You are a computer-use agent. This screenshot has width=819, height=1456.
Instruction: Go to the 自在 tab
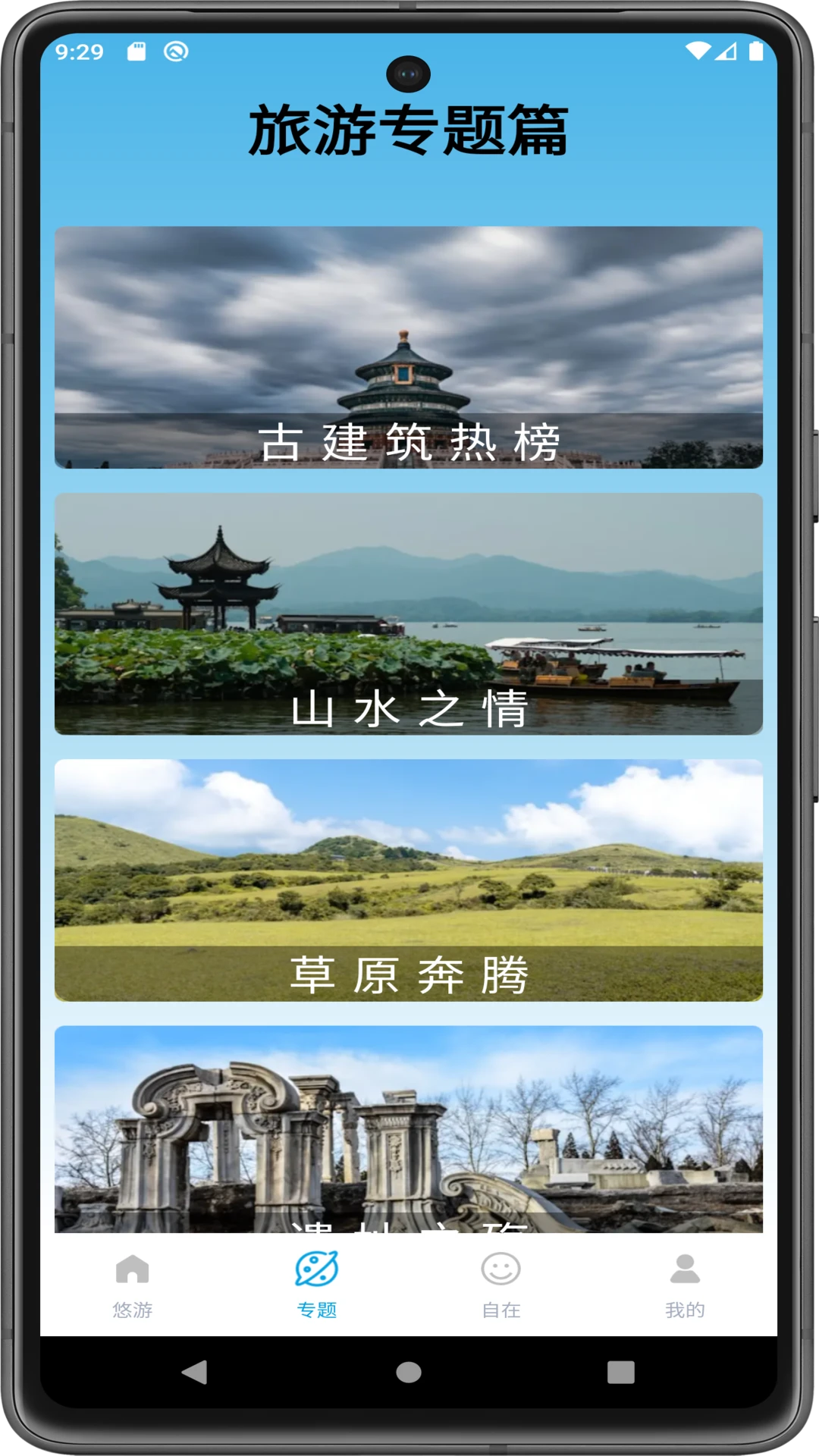click(500, 1285)
